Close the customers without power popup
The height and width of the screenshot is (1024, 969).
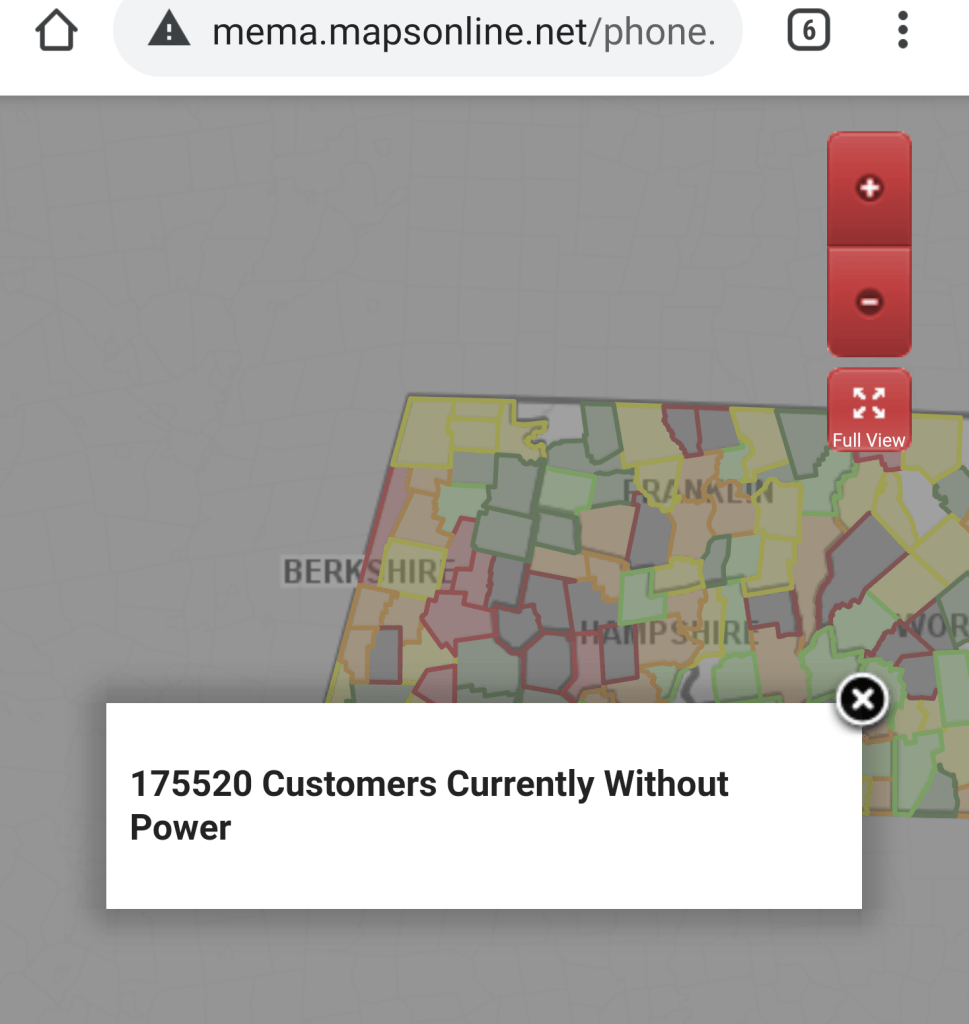click(862, 699)
